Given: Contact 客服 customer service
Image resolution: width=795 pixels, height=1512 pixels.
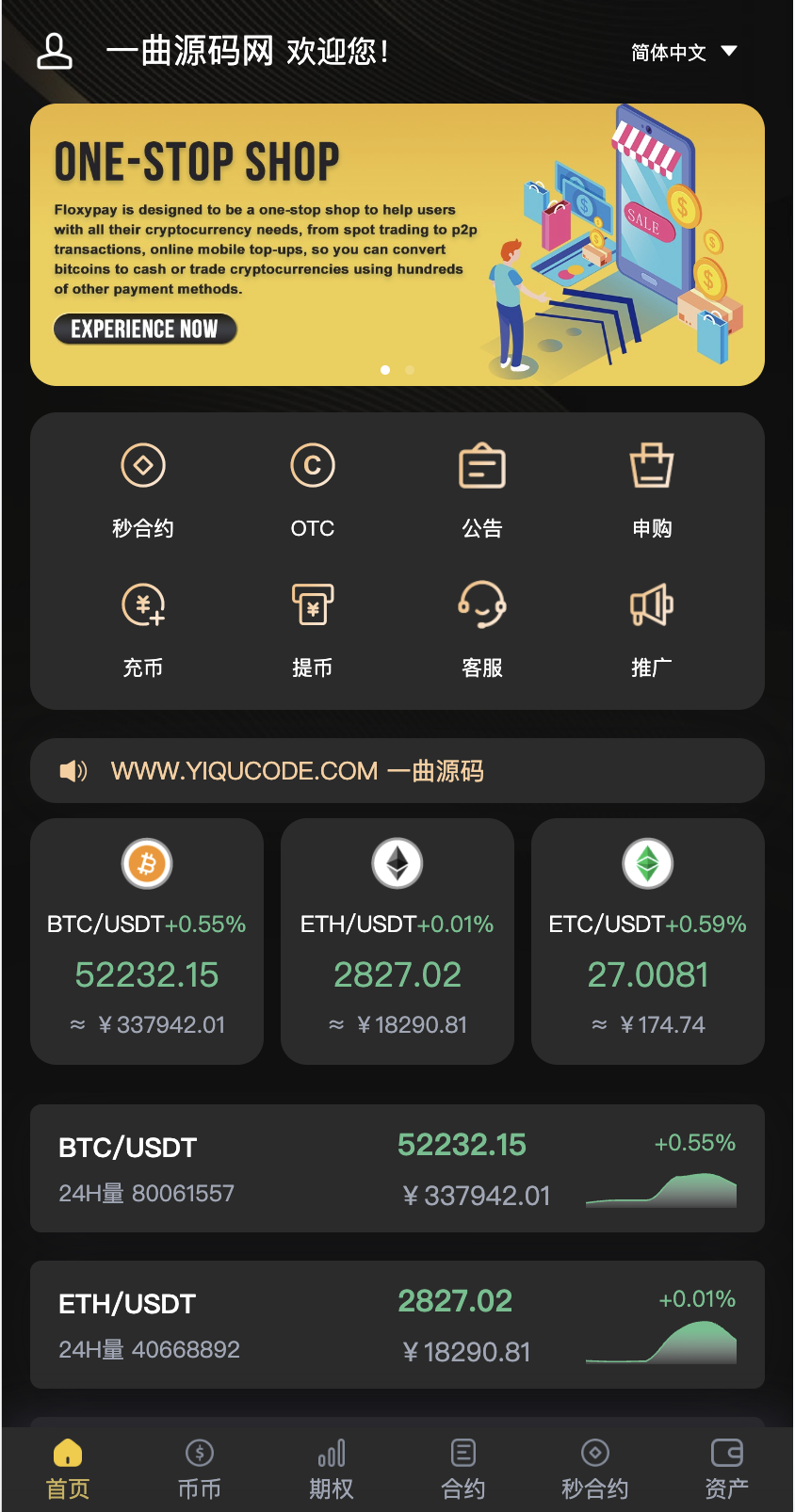Looking at the screenshot, I should [x=482, y=630].
